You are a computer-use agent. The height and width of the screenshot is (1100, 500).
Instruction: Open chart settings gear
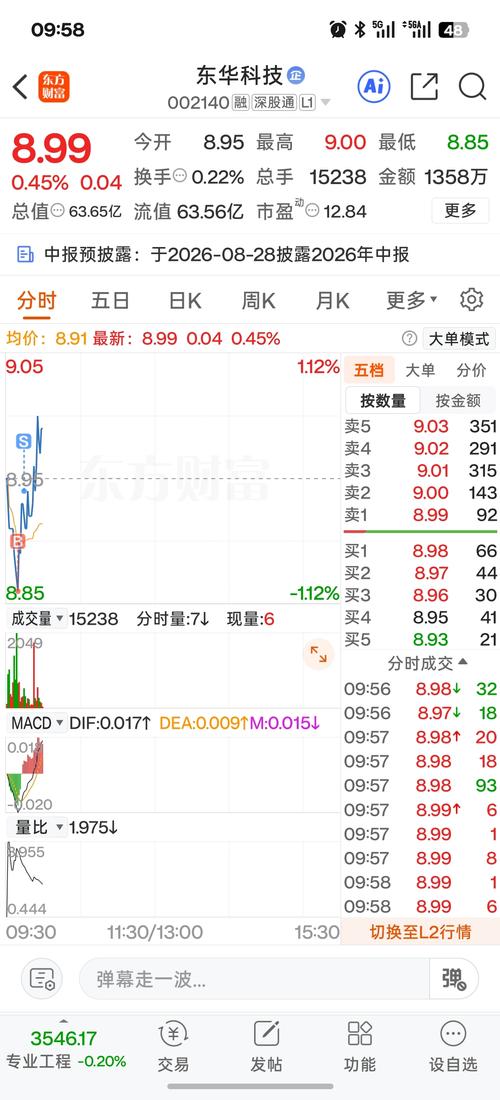coord(471,300)
